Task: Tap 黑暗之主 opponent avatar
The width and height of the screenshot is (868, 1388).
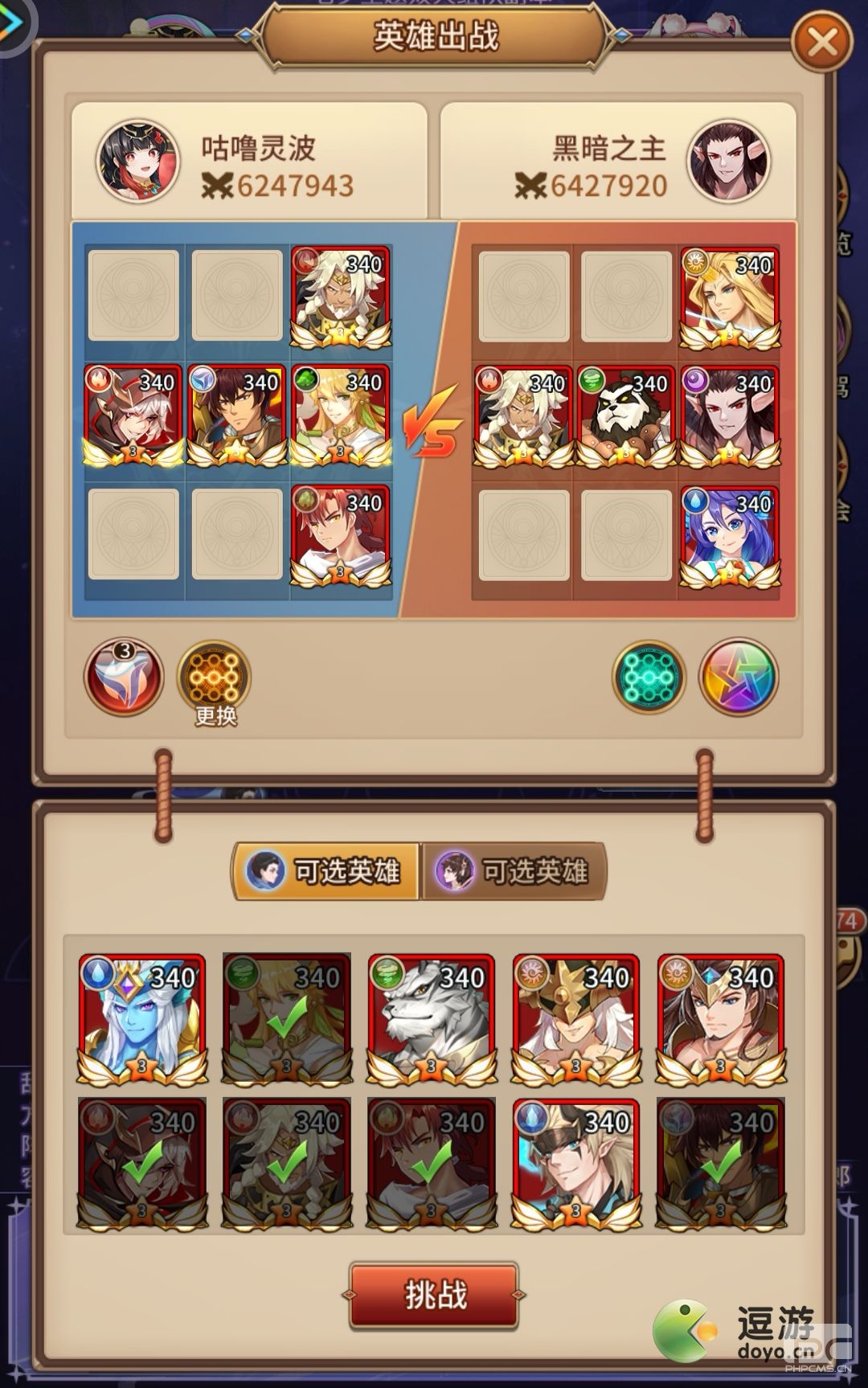Action: click(728, 162)
